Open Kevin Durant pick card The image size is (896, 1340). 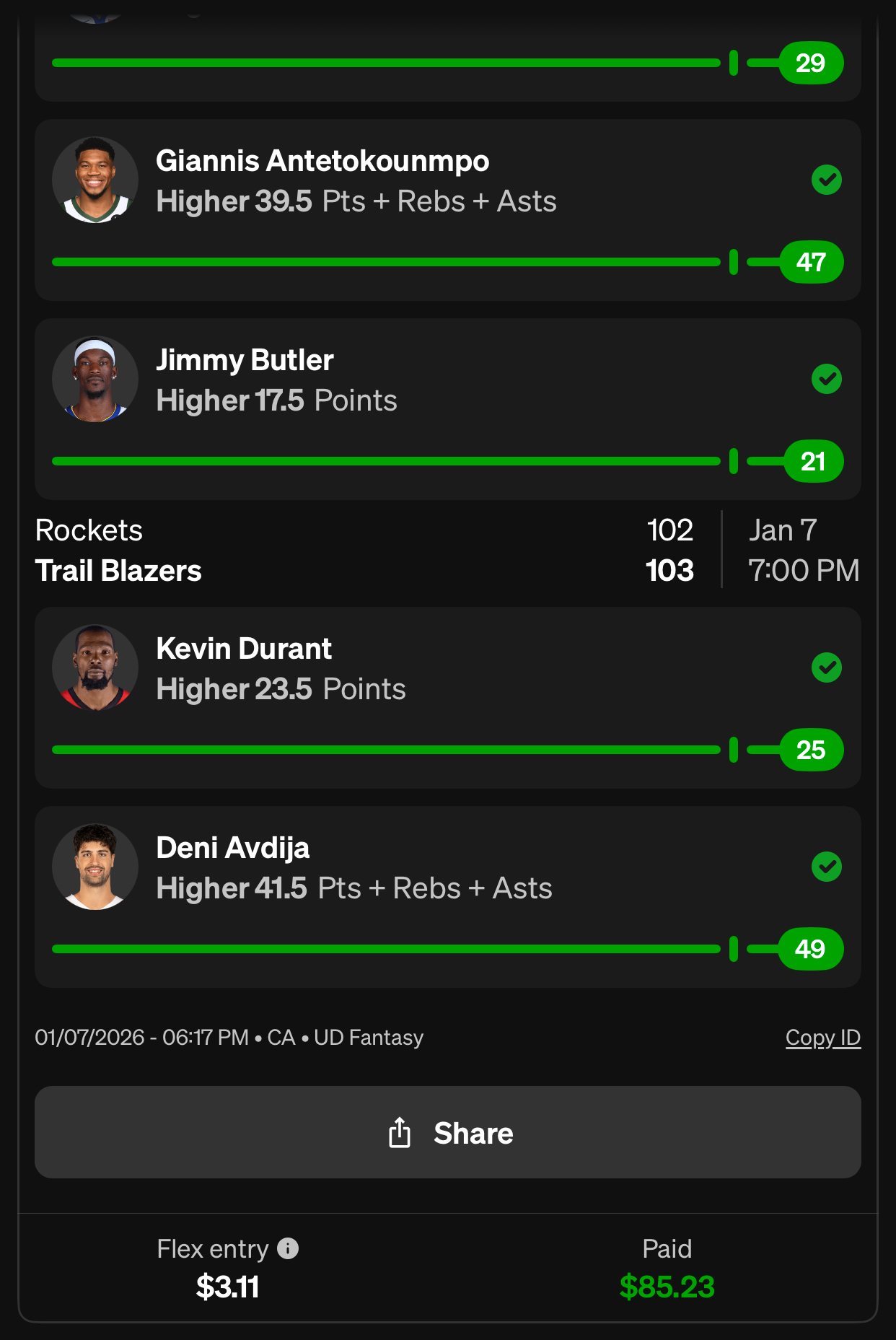tap(447, 697)
